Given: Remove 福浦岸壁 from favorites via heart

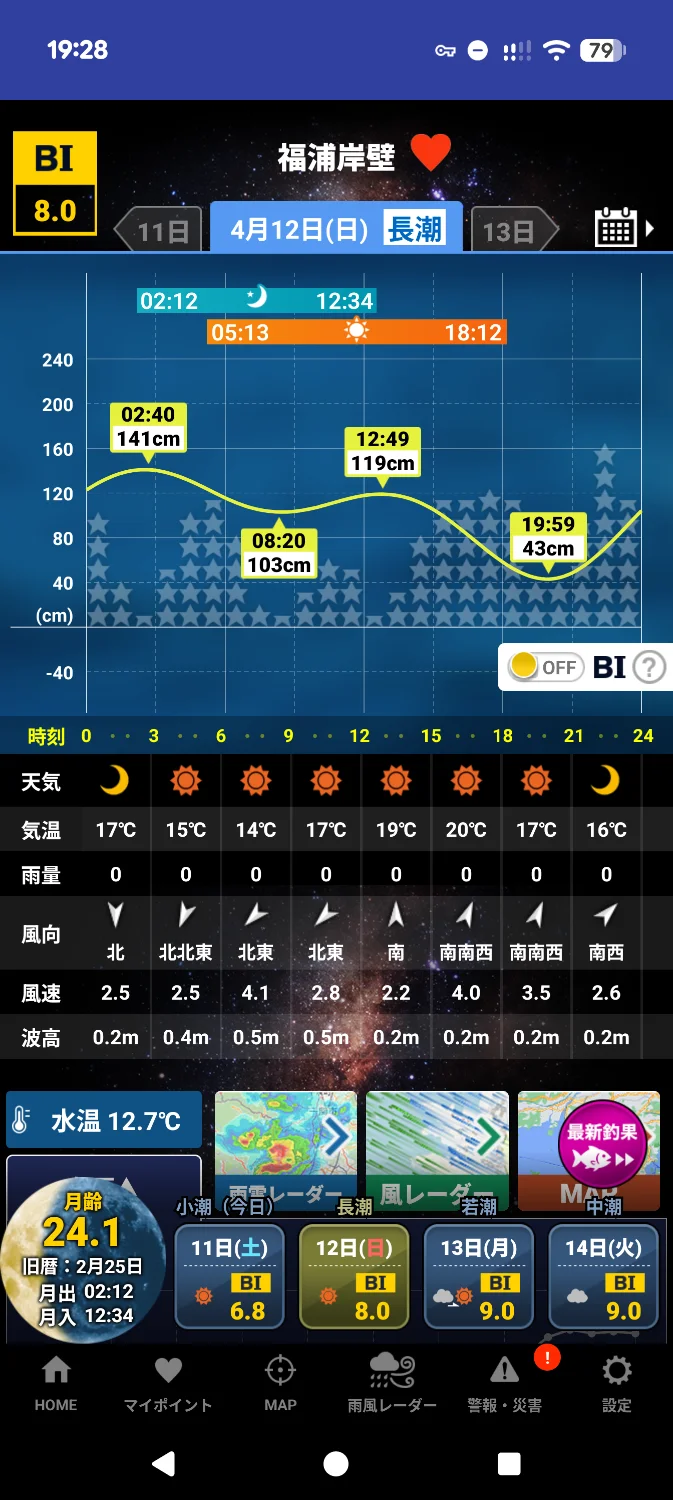Looking at the screenshot, I should [431, 155].
